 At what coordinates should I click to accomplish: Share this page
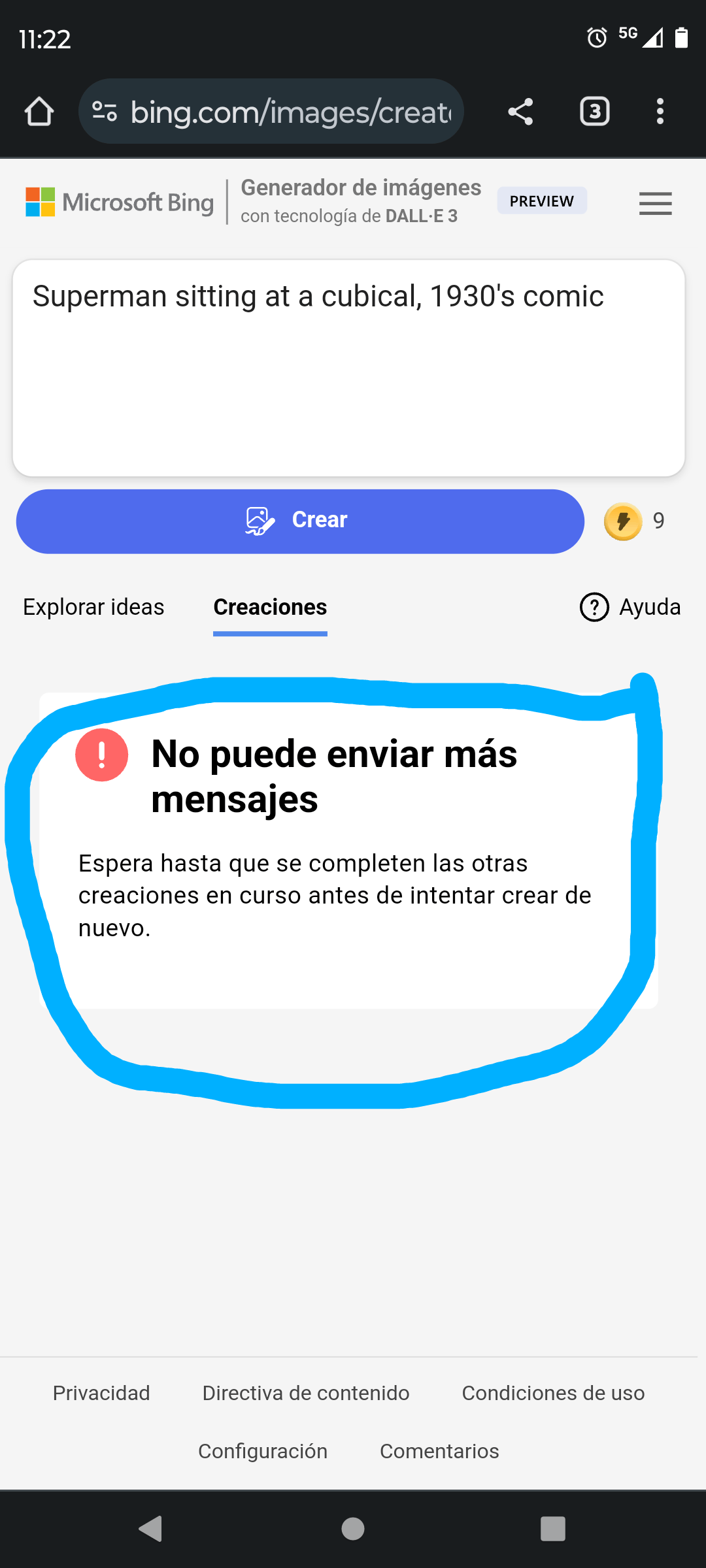point(520,112)
